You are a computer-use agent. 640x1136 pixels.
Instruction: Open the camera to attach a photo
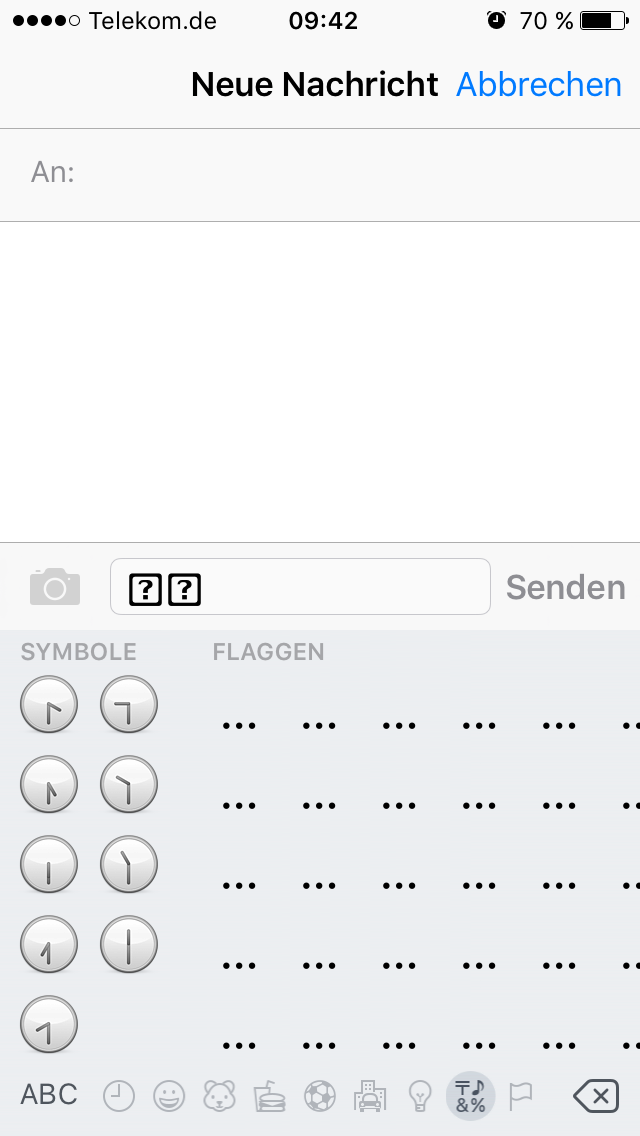click(55, 587)
